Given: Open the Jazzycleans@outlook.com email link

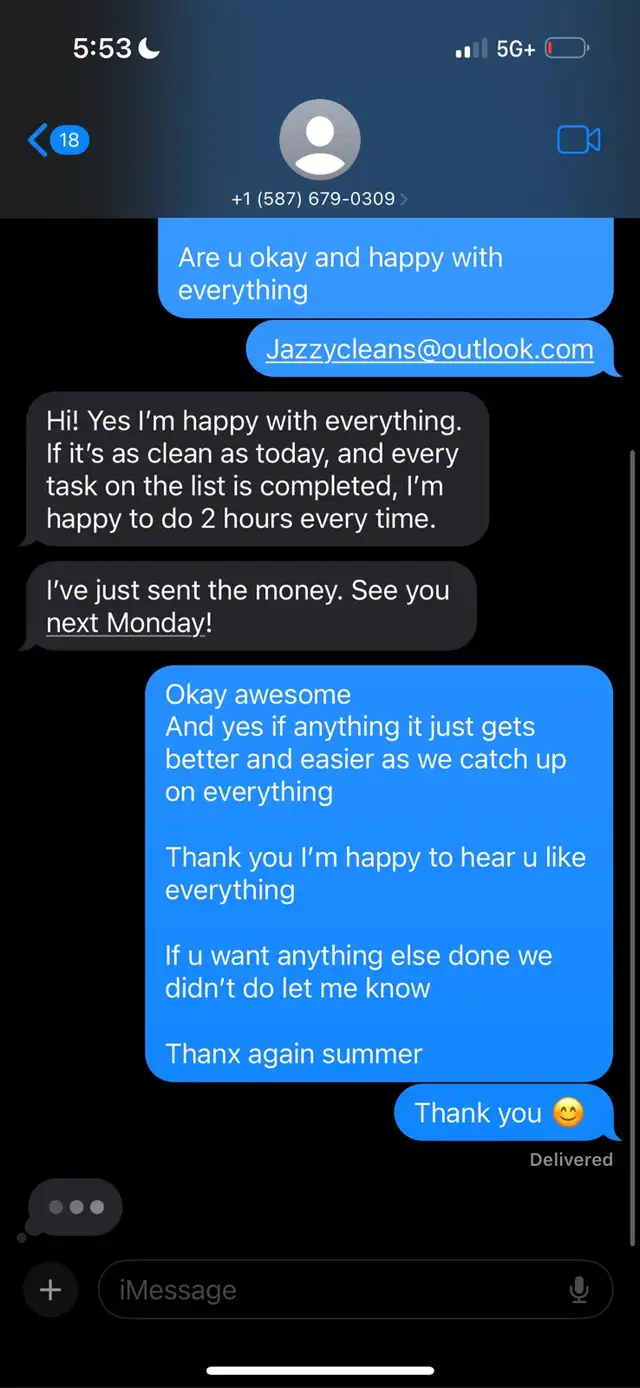Looking at the screenshot, I should [429, 349].
